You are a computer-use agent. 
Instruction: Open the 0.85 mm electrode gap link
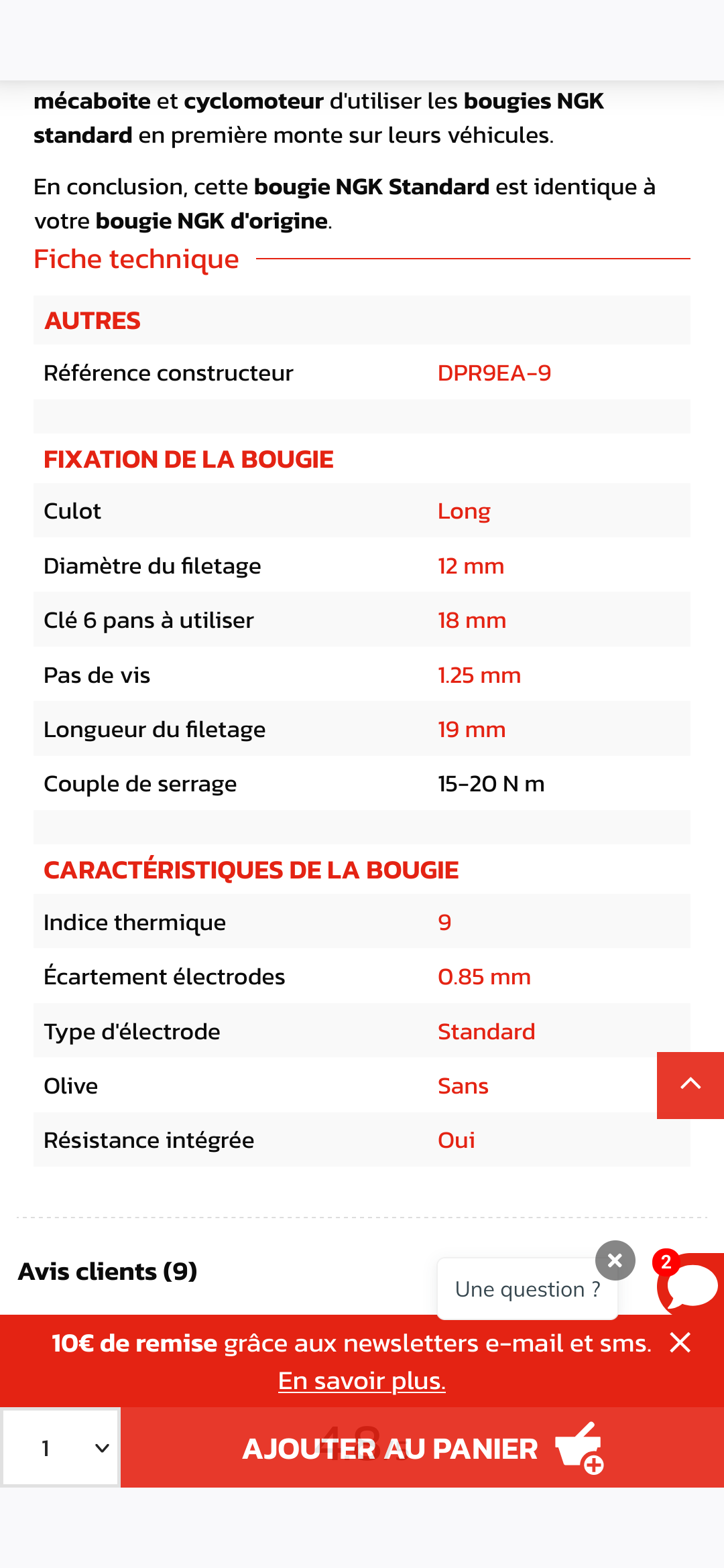tap(484, 977)
